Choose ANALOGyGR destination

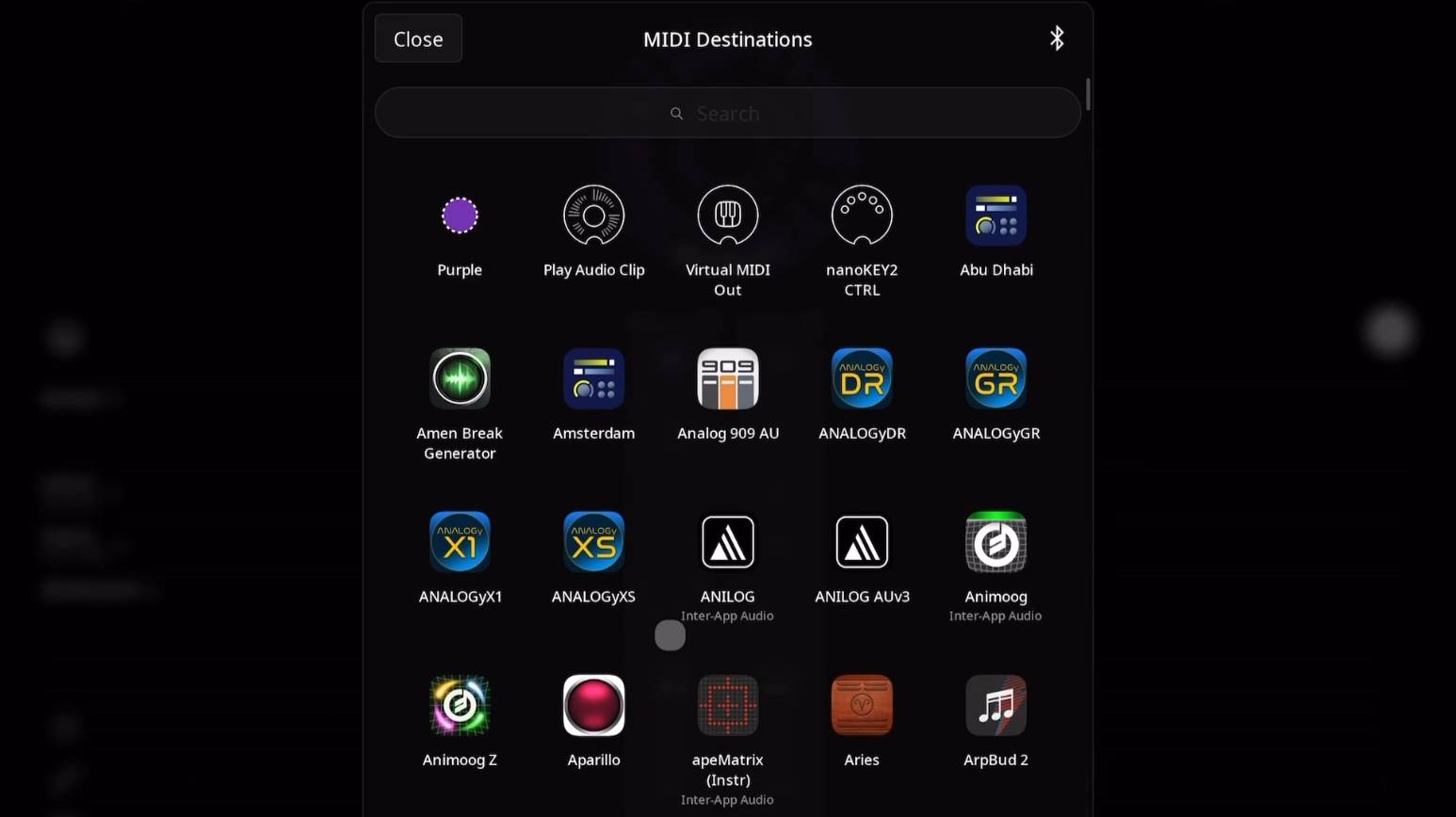pyautogui.click(x=995, y=378)
